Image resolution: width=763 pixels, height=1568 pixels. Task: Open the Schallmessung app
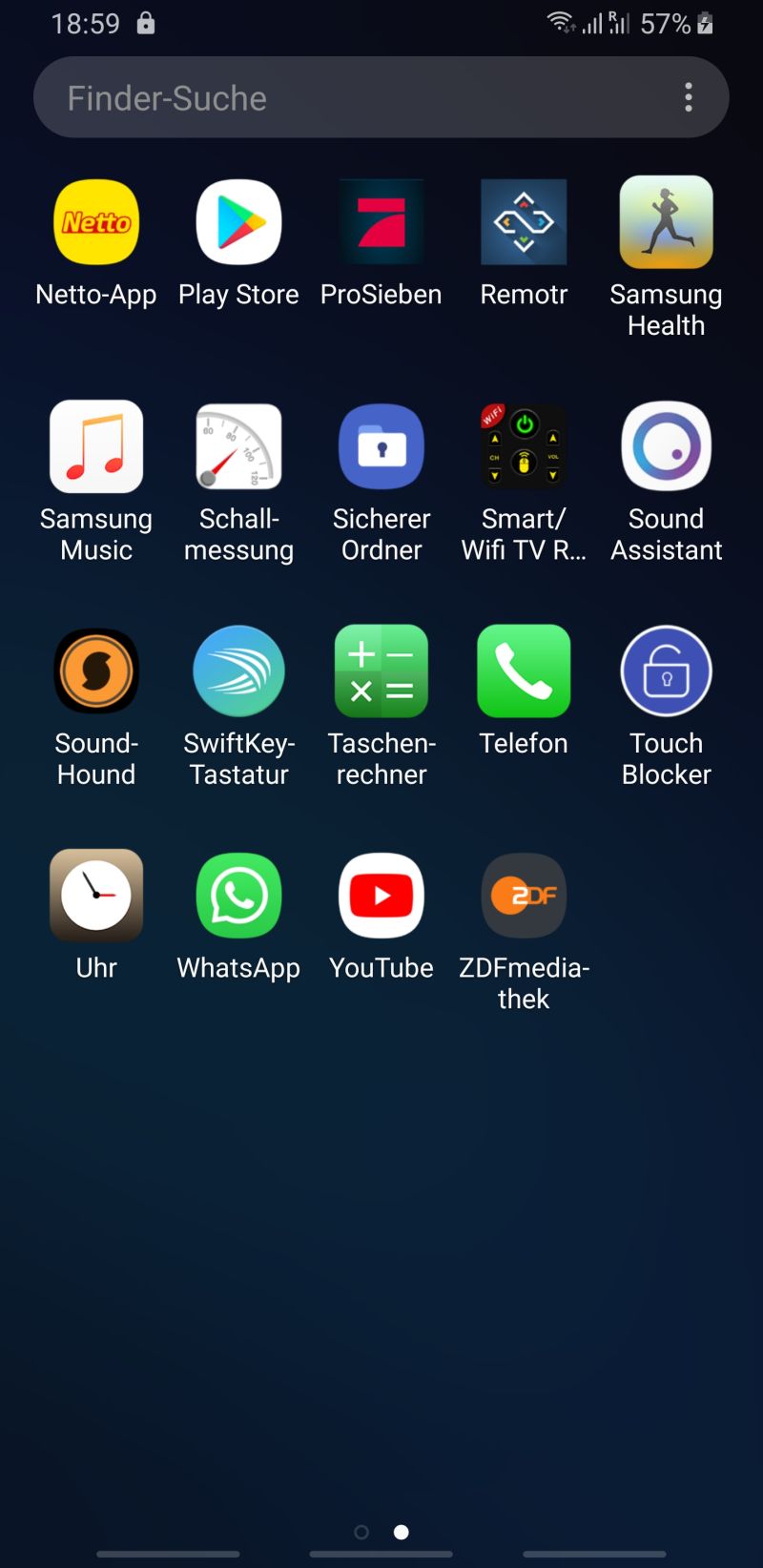pyautogui.click(x=238, y=447)
